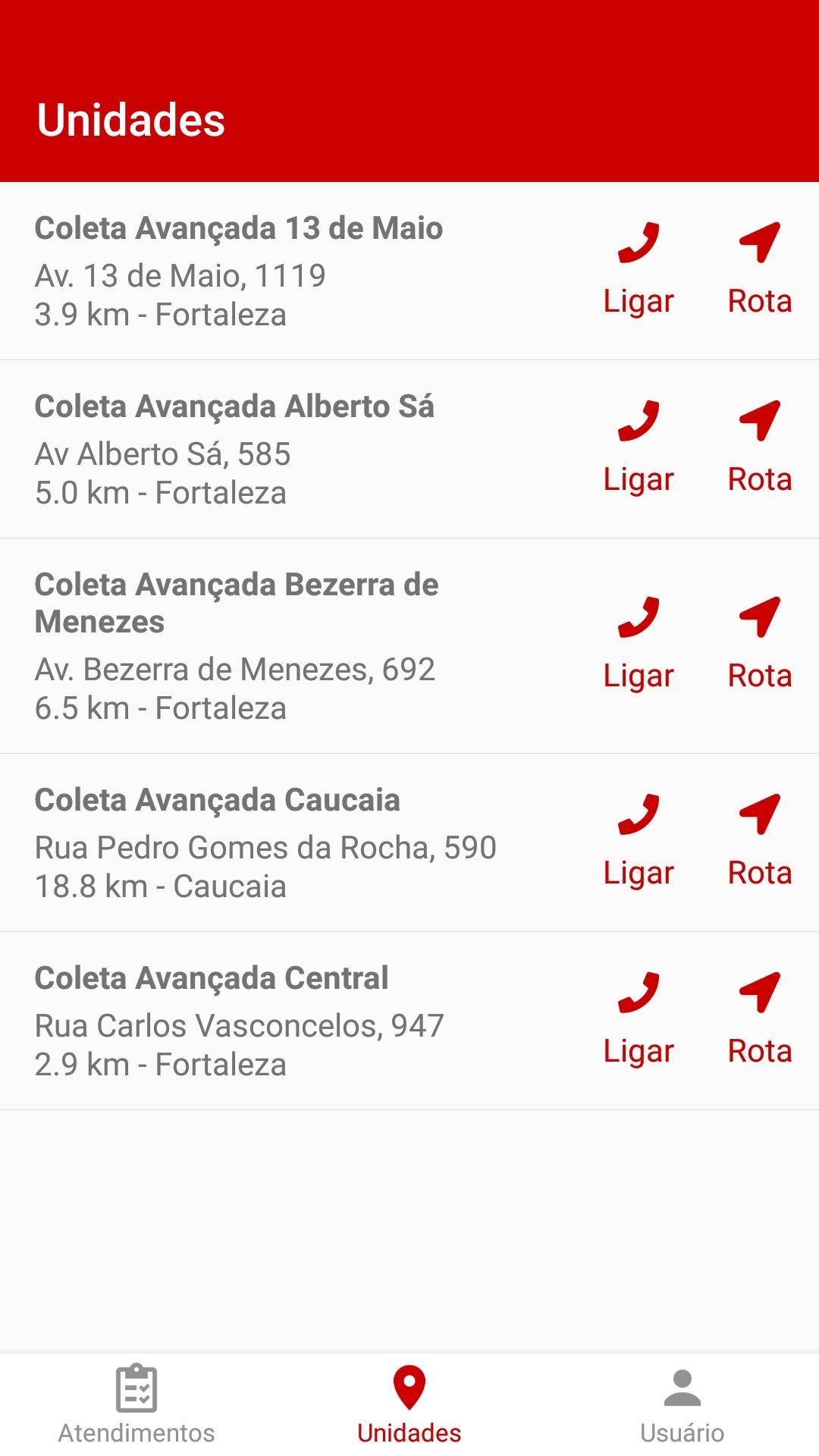This screenshot has width=819, height=1456.
Task: Call the Coleta Avançada 13 de Maio unit
Action: click(639, 270)
